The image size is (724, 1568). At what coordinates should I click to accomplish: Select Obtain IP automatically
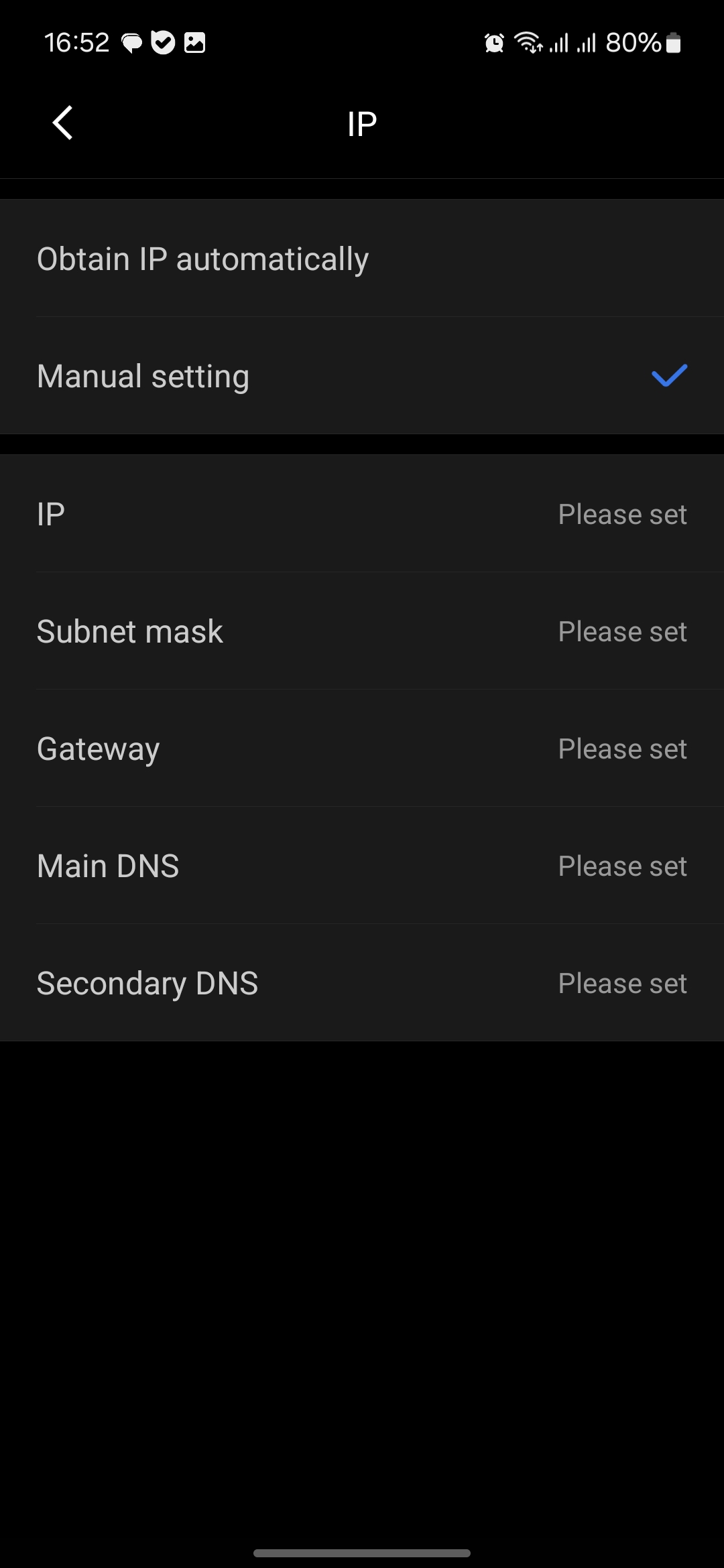362,259
